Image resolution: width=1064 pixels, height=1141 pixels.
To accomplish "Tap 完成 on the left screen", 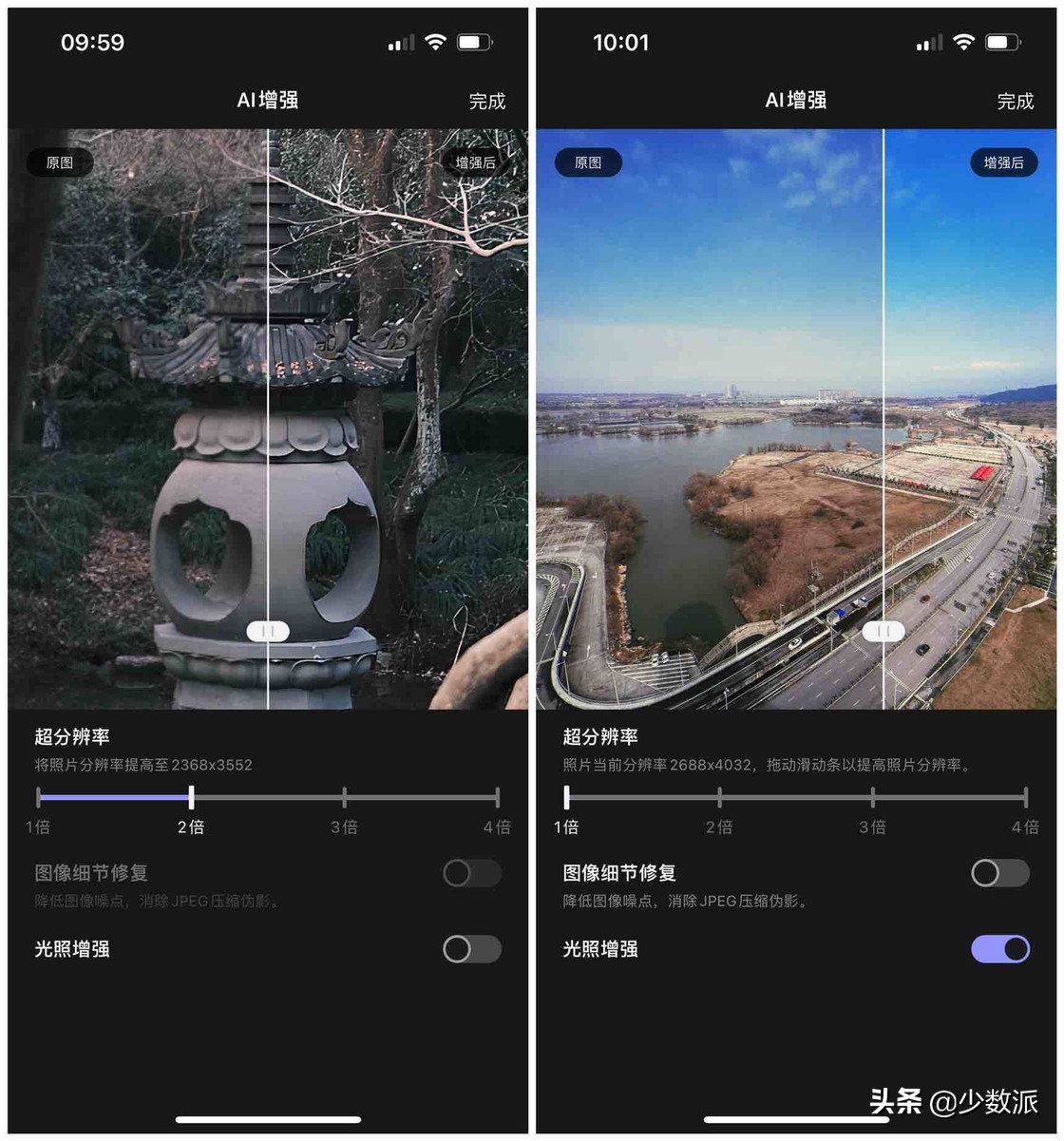I will pyautogui.click(x=487, y=101).
